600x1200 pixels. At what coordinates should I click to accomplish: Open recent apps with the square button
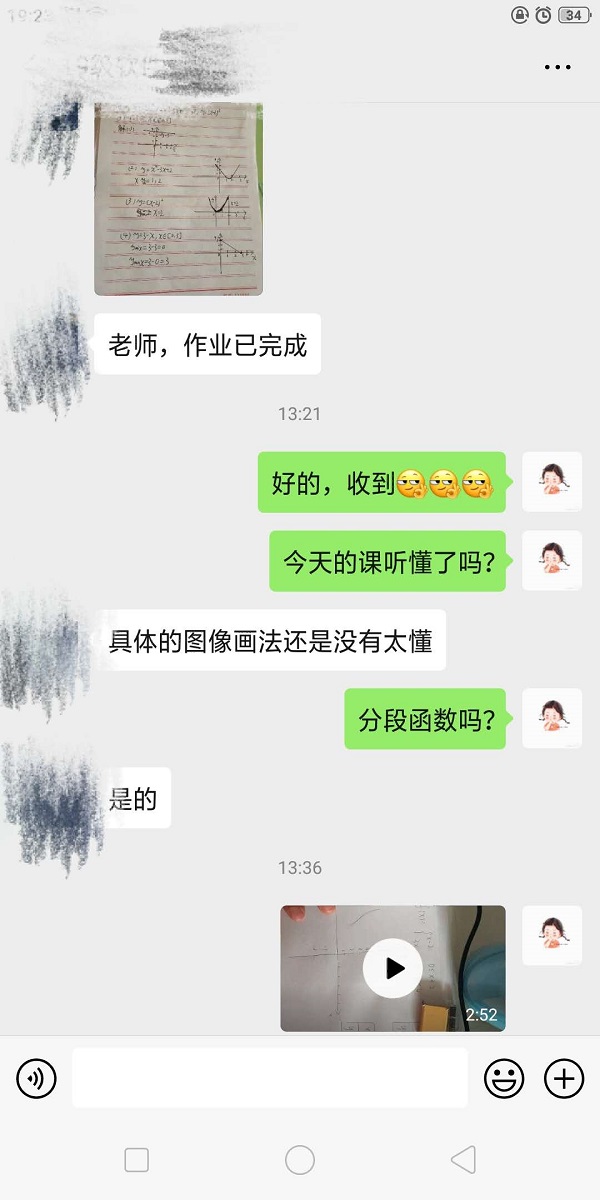pos(137,1160)
